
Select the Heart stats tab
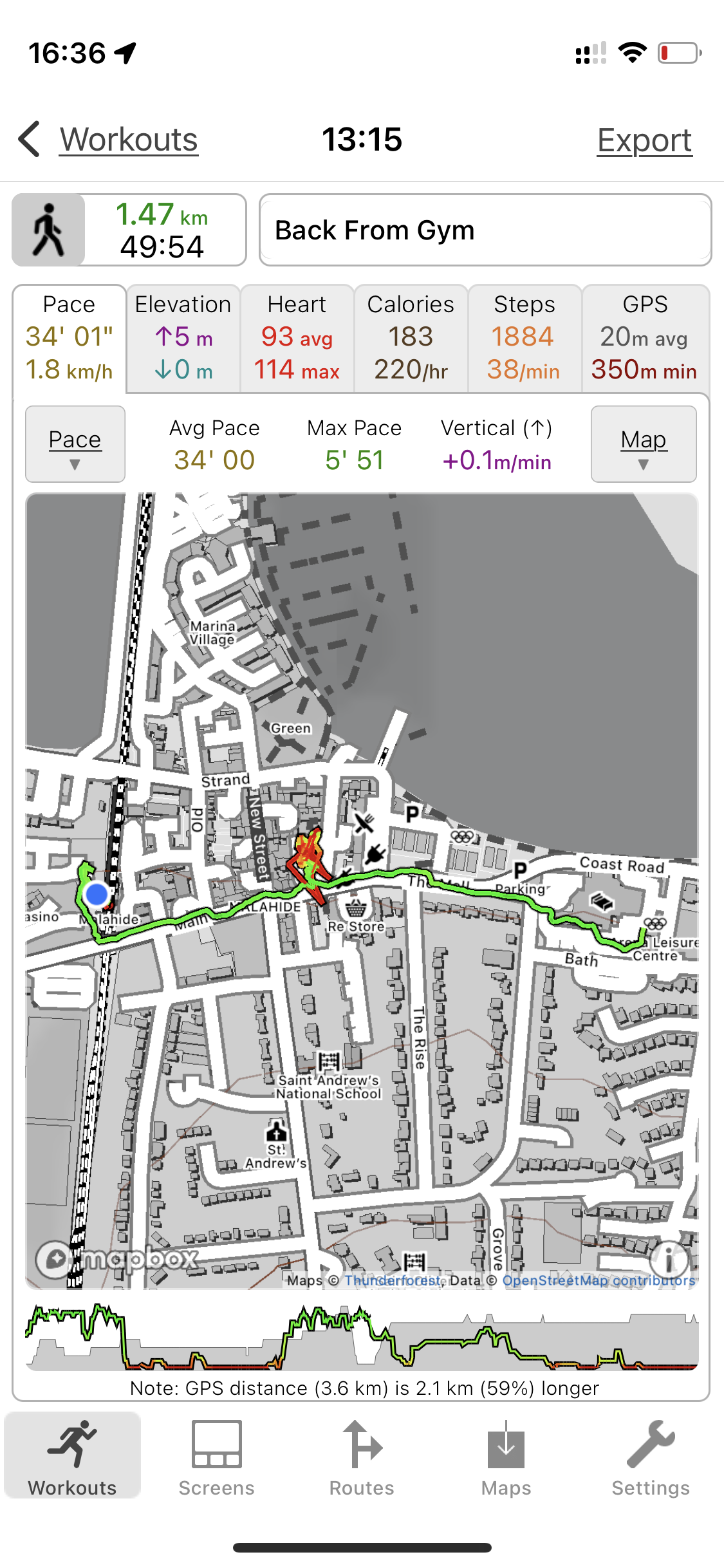(x=297, y=338)
